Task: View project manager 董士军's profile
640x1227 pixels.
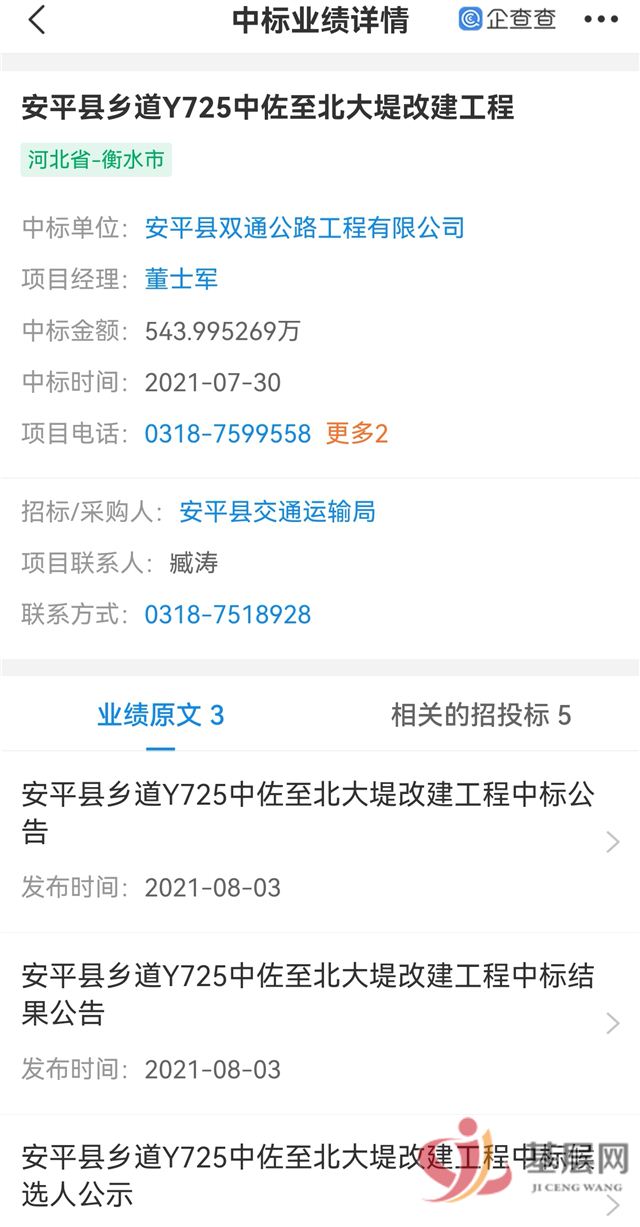Action: pyautogui.click(x=181, y=279)
